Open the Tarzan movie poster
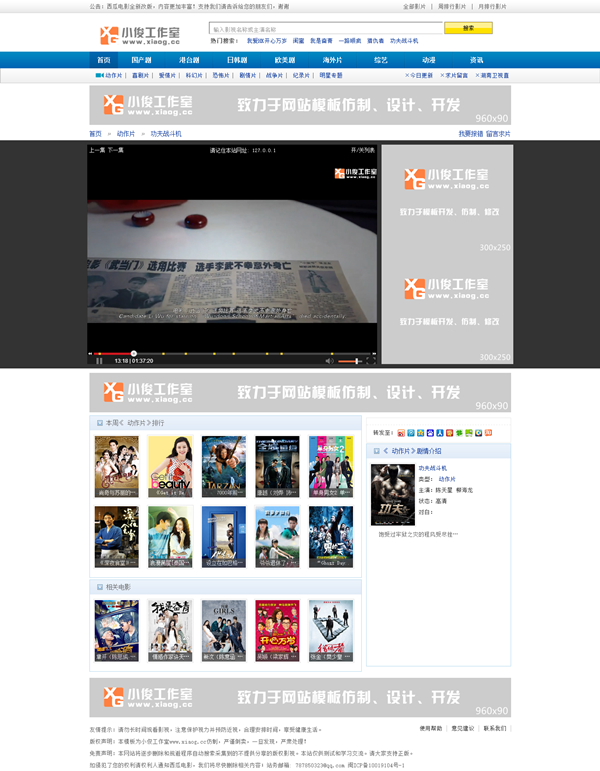Viewport: 600px width, 771px height. coord(222,466)
